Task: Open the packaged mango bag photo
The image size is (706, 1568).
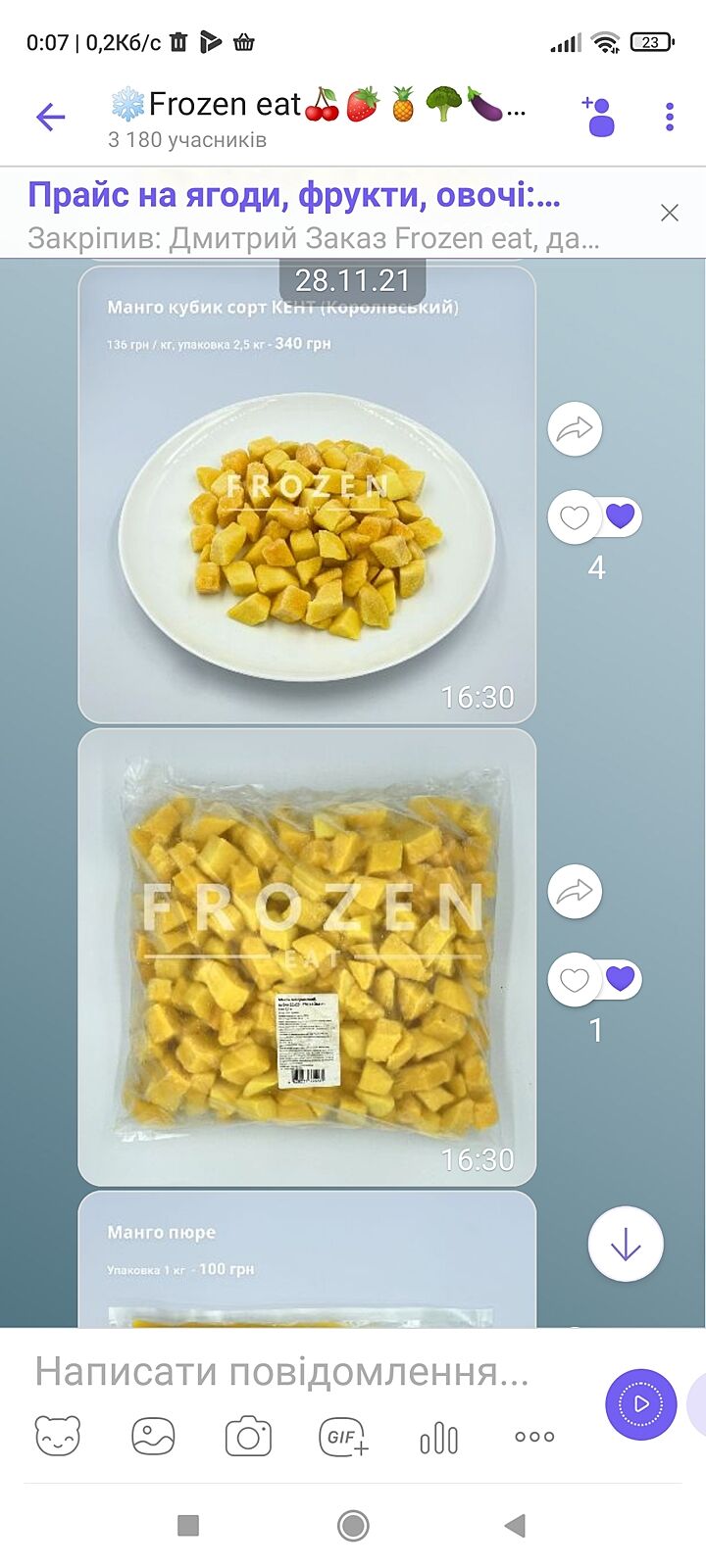Action: pos(307,957)
